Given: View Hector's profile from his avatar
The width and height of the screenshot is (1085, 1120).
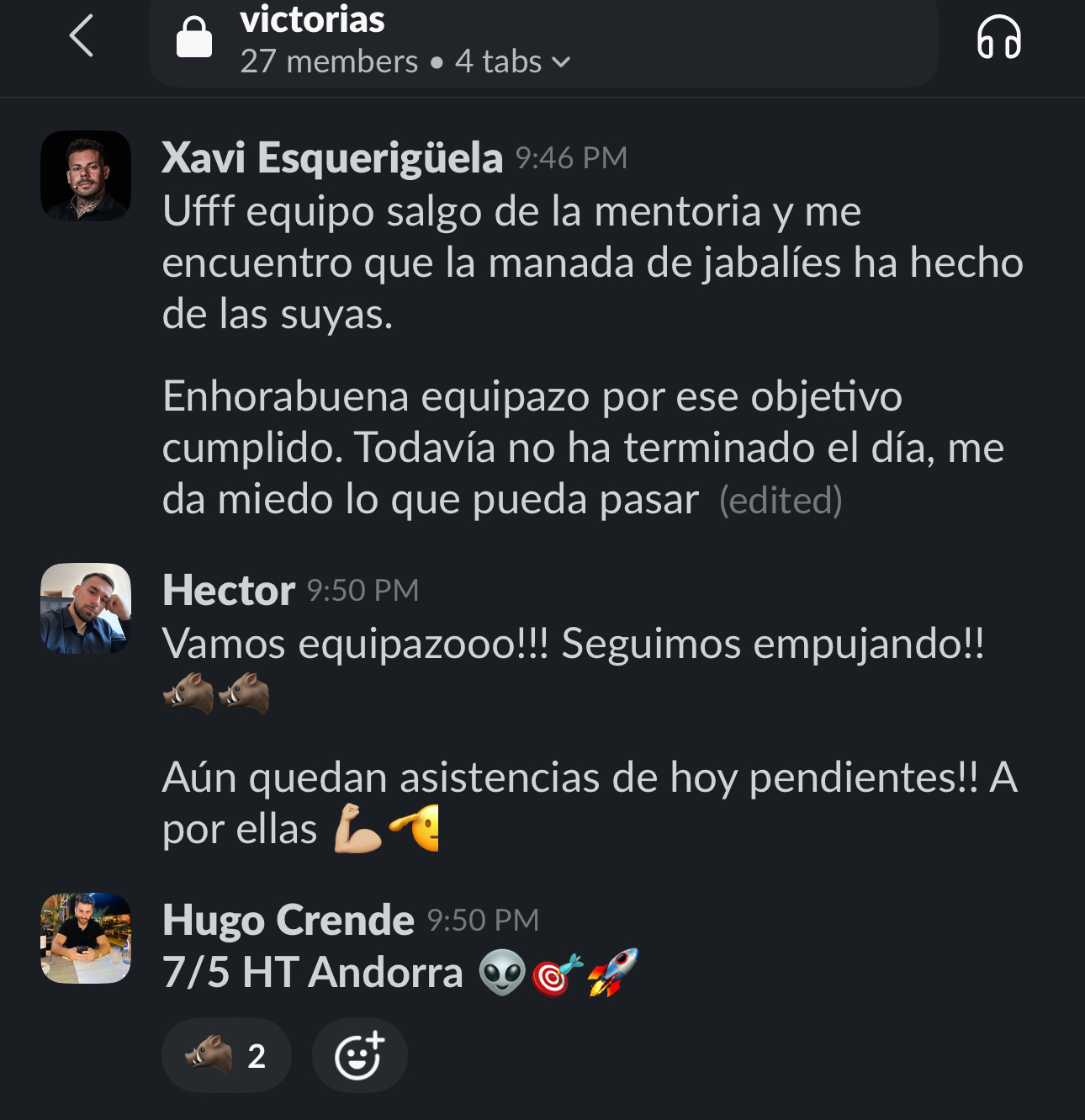Looking at the screenshot, I should pyautogui.click(x=86, y=608).
